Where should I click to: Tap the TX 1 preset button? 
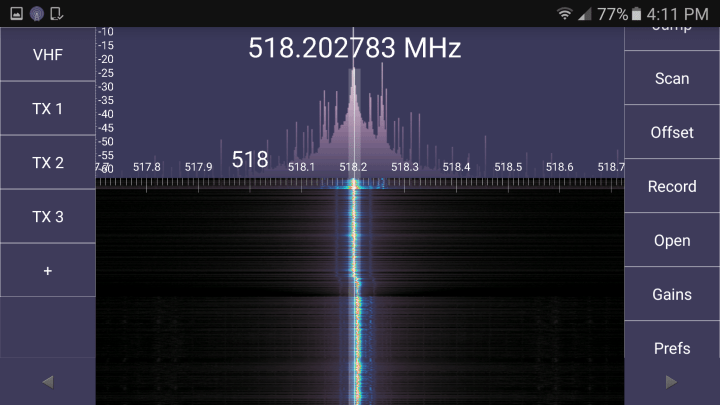click(x=47, y=108)
